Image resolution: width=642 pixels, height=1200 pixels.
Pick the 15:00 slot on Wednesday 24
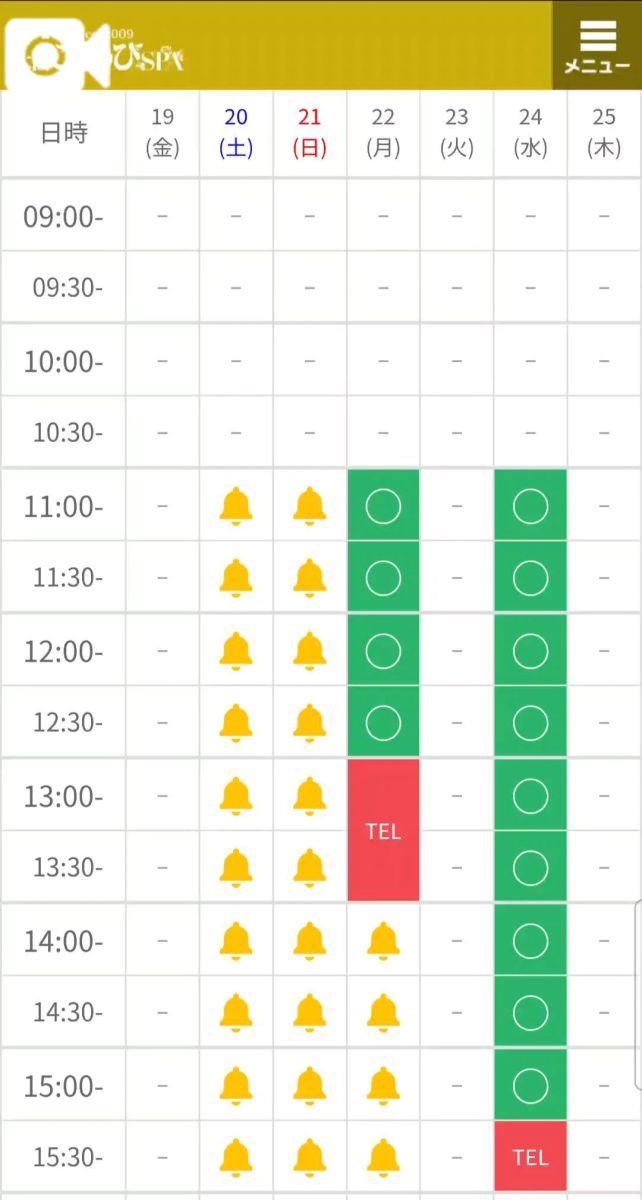click(530, 1085)
